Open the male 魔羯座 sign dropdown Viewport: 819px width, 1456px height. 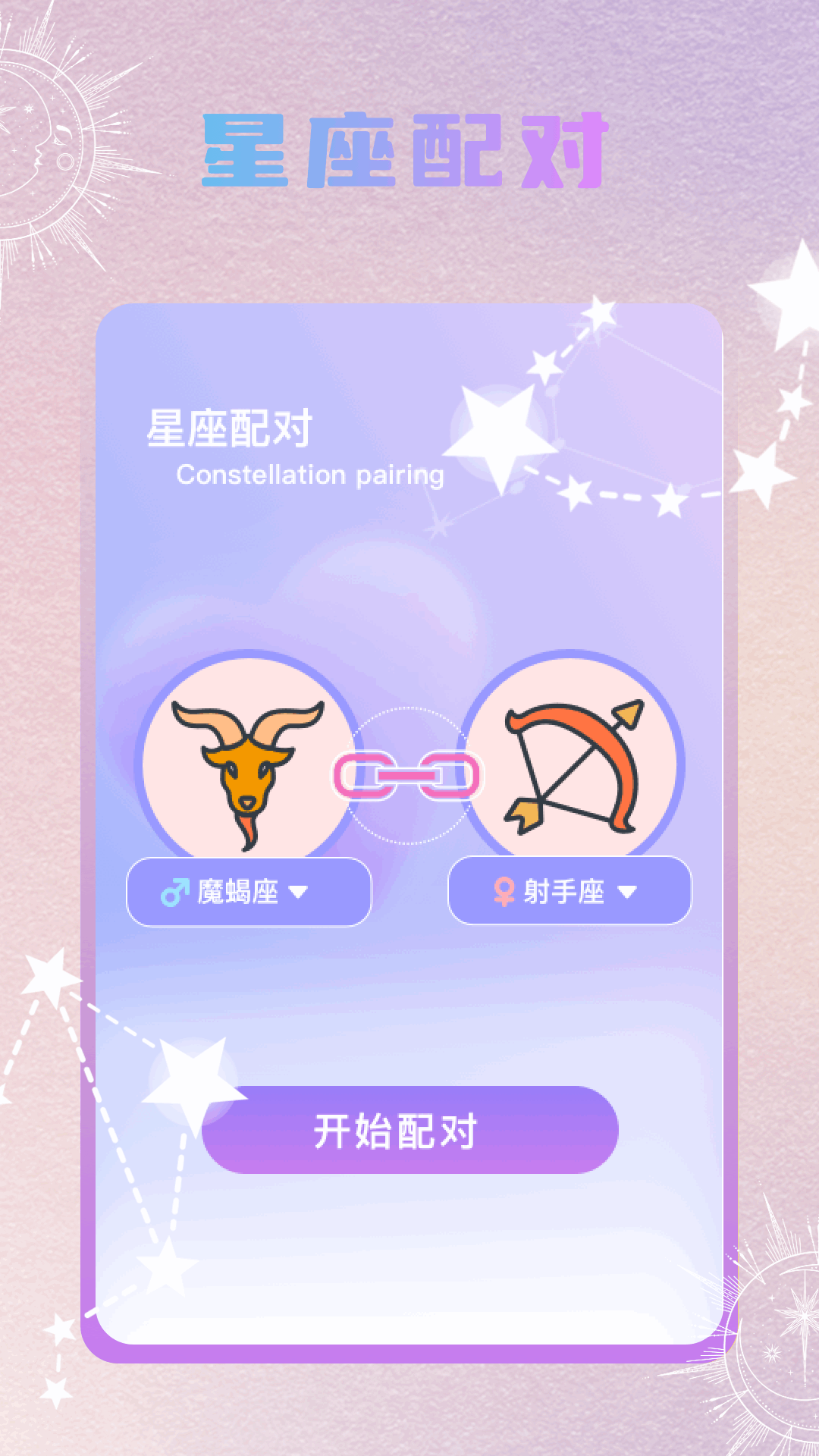click(x=249, y=892)
